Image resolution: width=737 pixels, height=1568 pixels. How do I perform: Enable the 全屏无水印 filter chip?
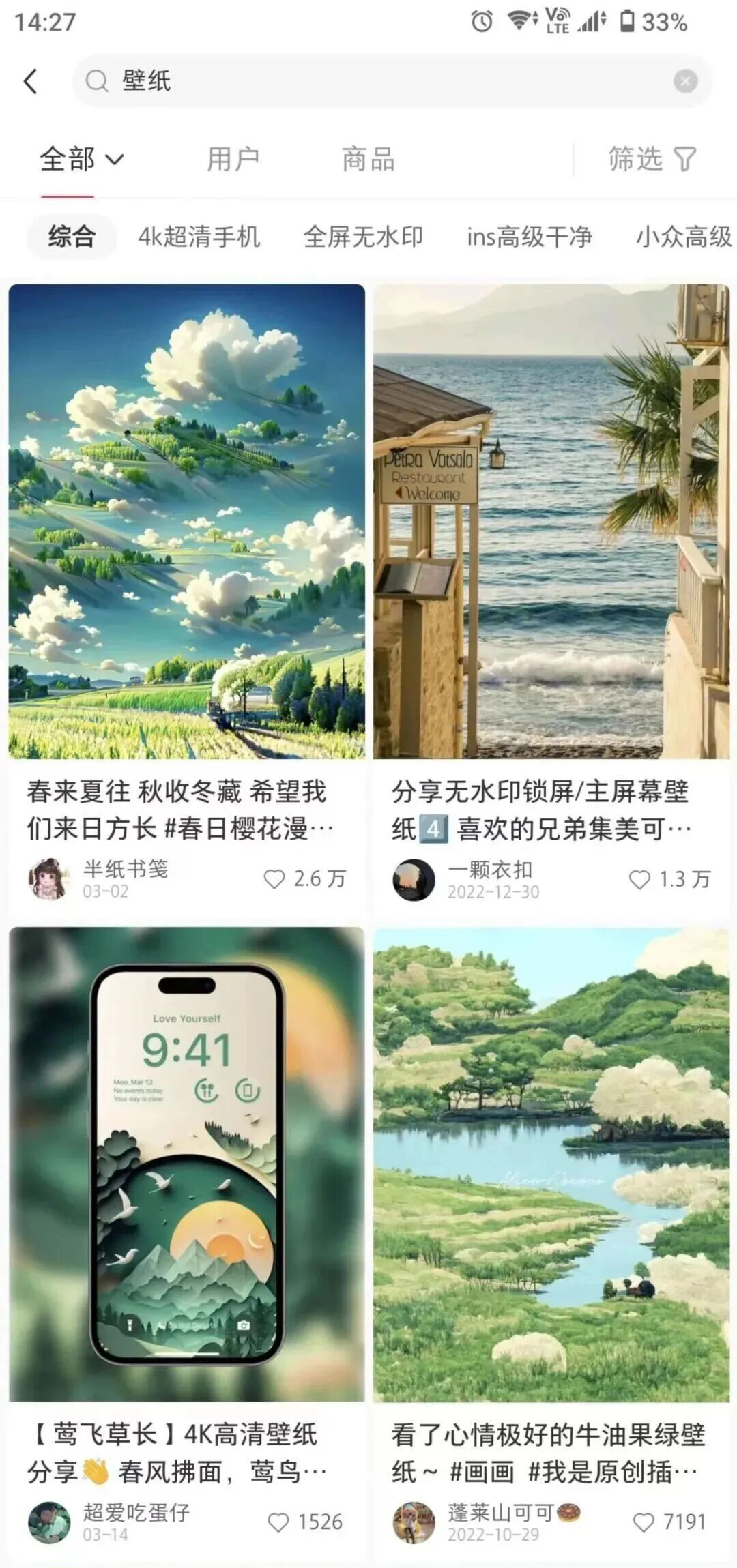(364, 235)
